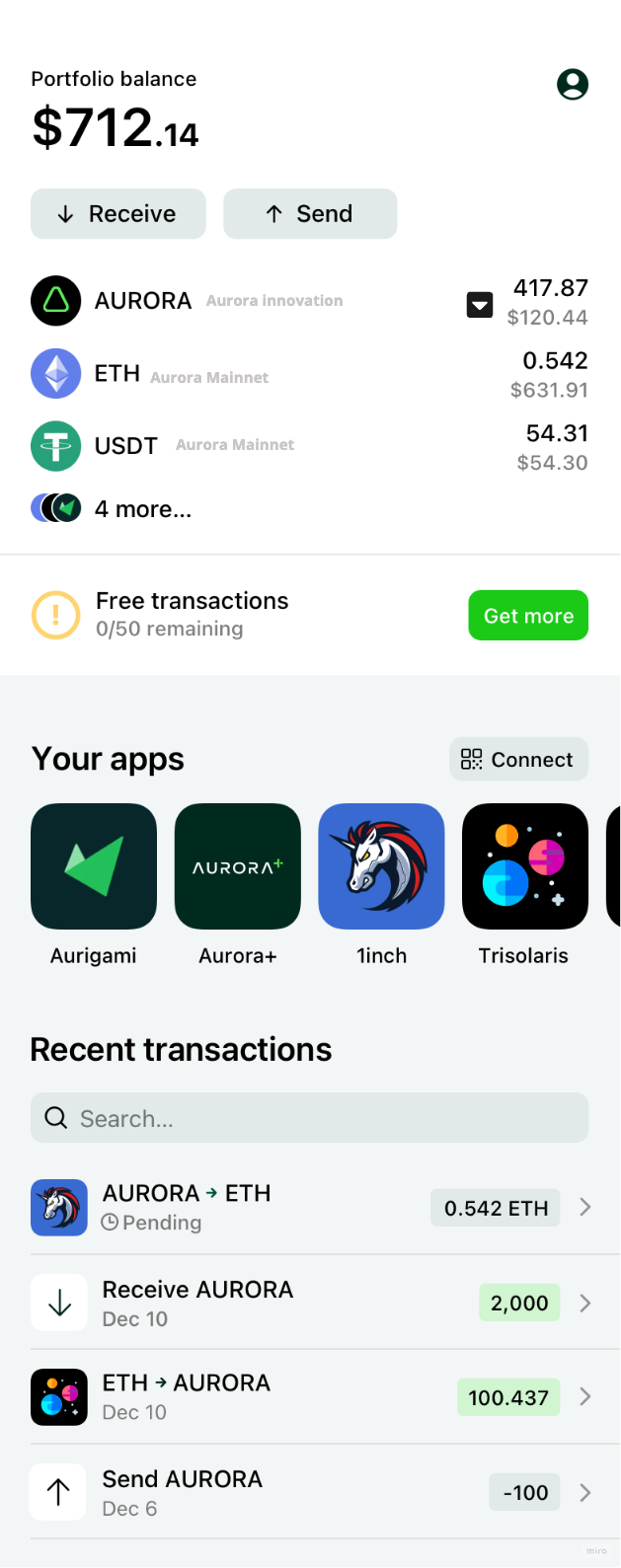Tap Connect to scan QR code
Viewport: 621px width, 1568px height.
pos(518,760)
